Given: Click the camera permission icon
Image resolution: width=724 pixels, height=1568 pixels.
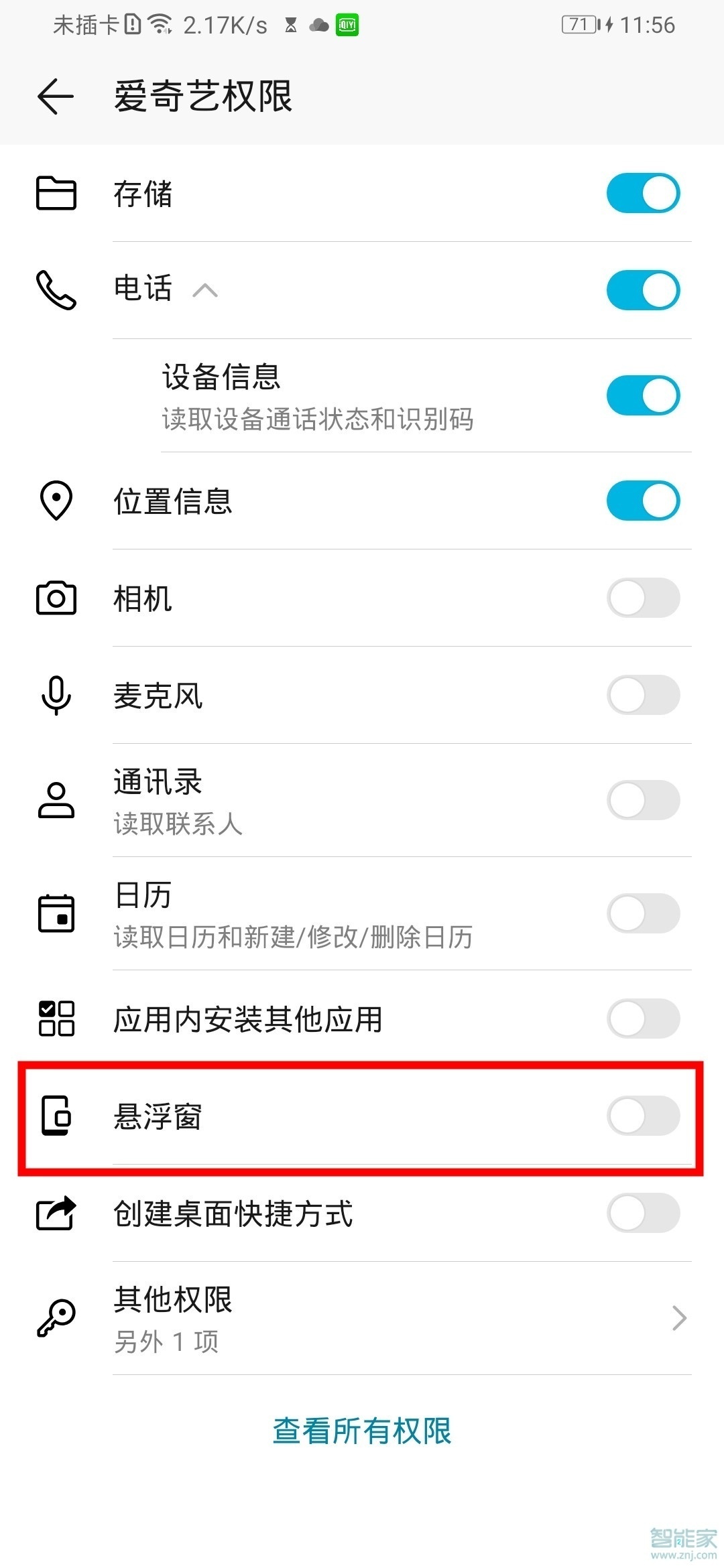Looking at the screenshot, I should coord(56,598).
